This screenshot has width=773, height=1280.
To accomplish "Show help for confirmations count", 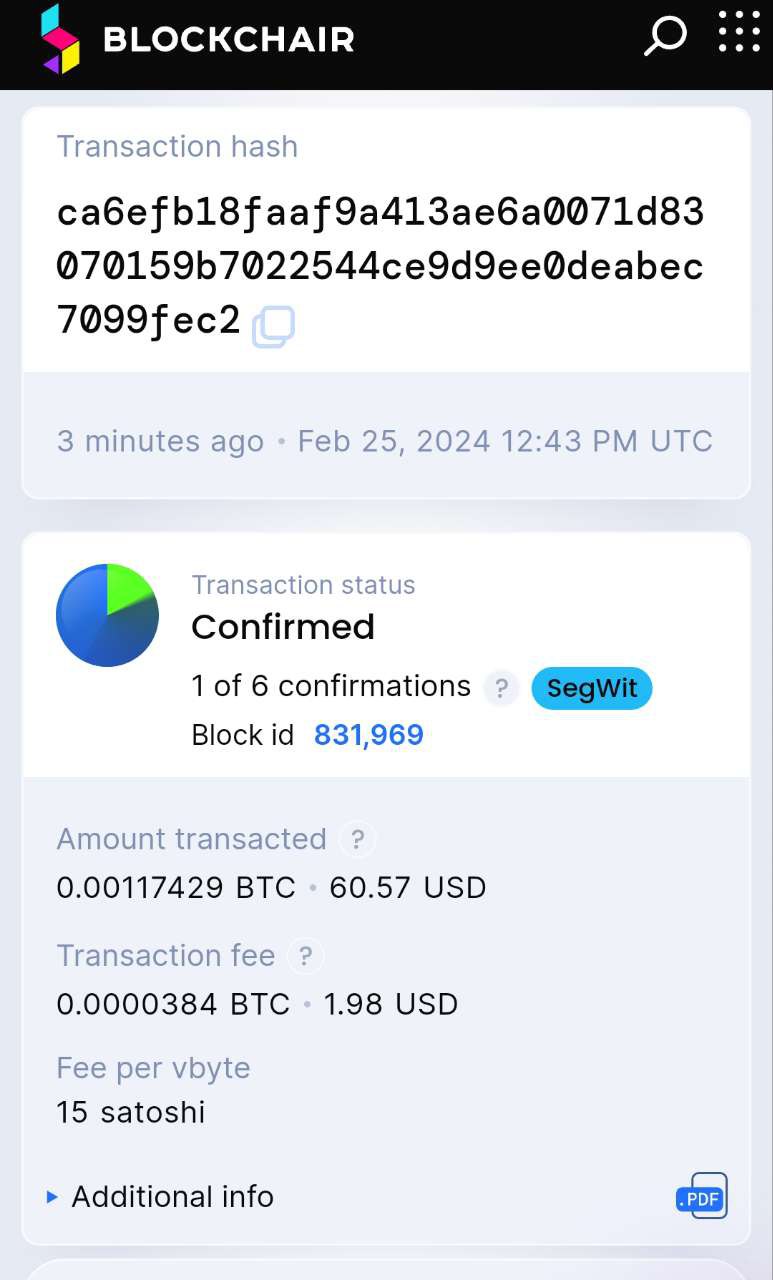I will [501, 688].
